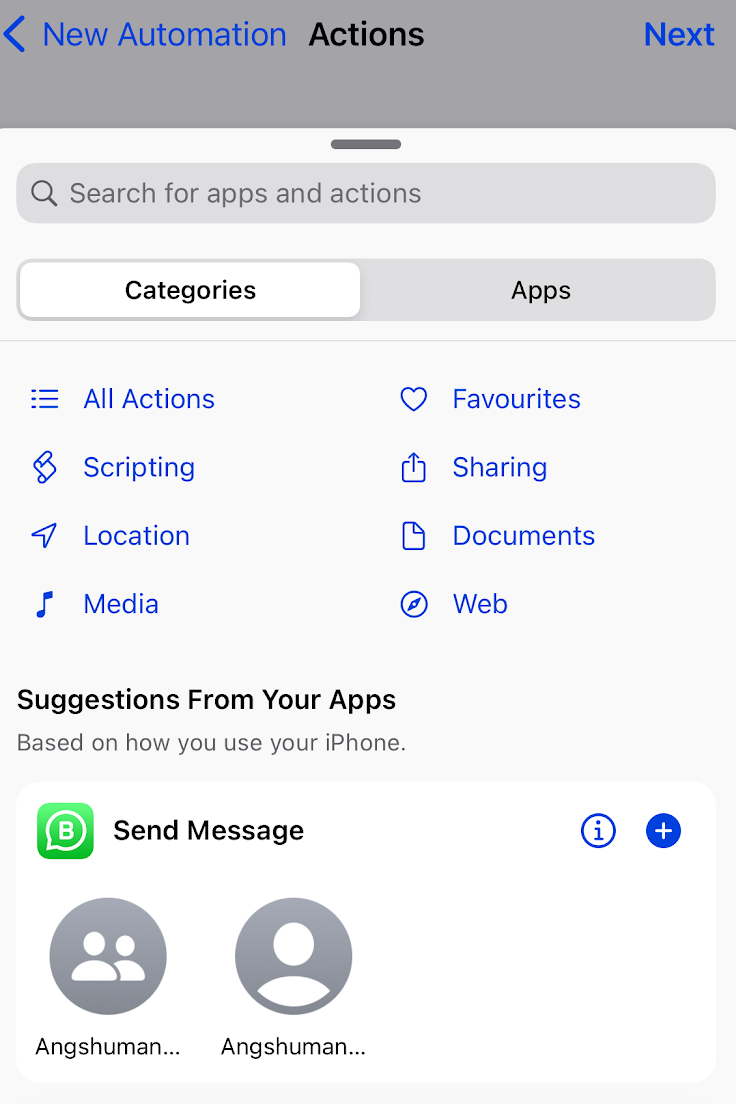
Task: Switch to the Apps tab
Action: pos(540,289)
